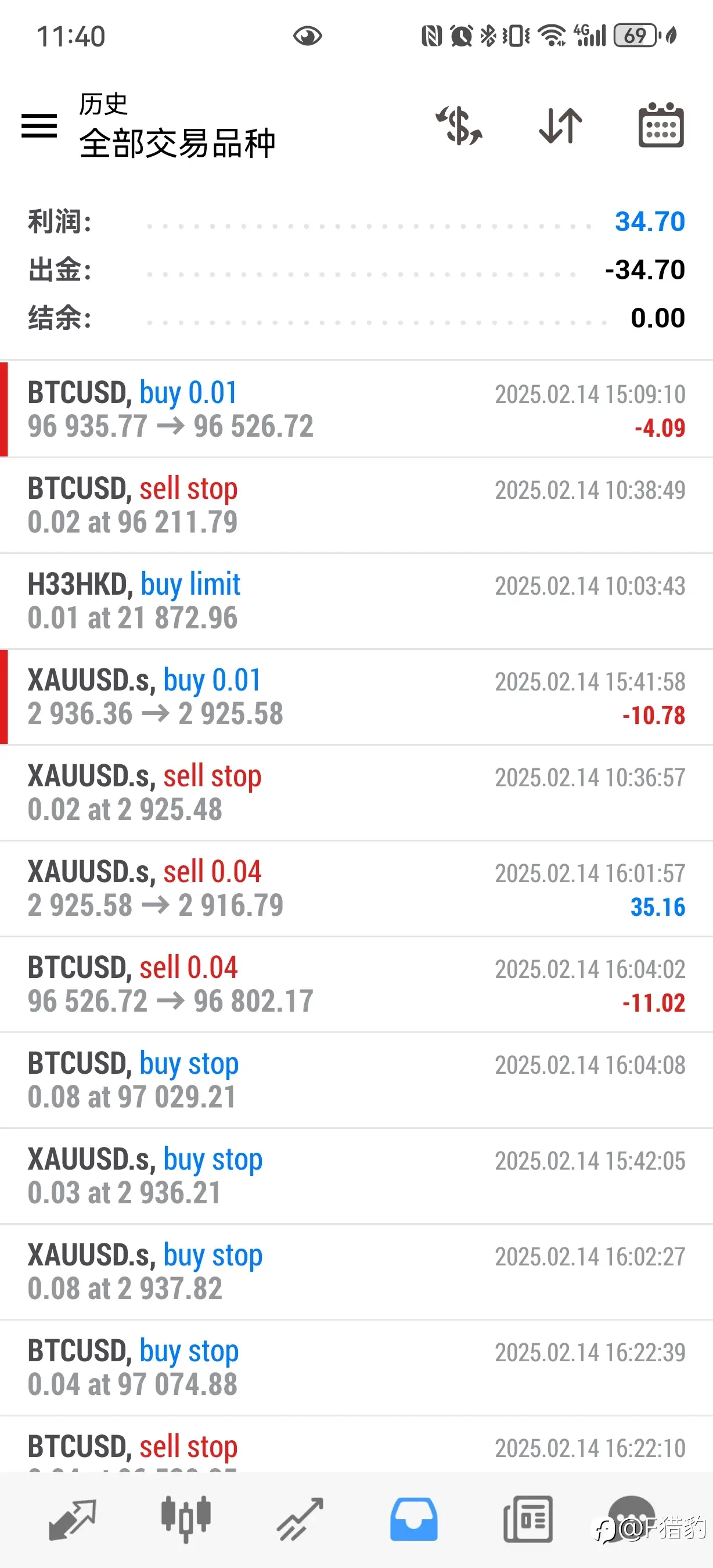Open the chat messages tab
This screenshot has height=1568, width=713.
[633, 1518]
